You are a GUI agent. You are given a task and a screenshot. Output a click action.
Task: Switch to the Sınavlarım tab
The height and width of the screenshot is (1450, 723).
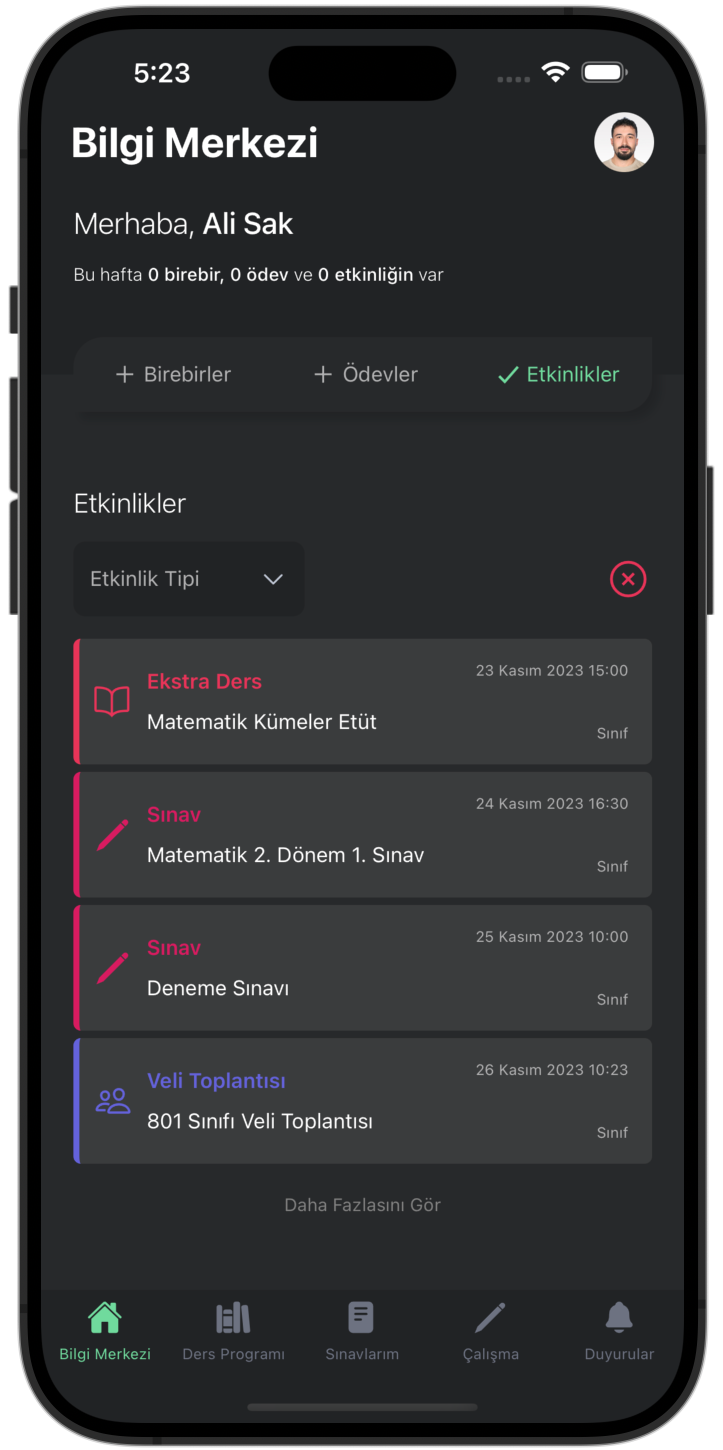point(361,1330)
